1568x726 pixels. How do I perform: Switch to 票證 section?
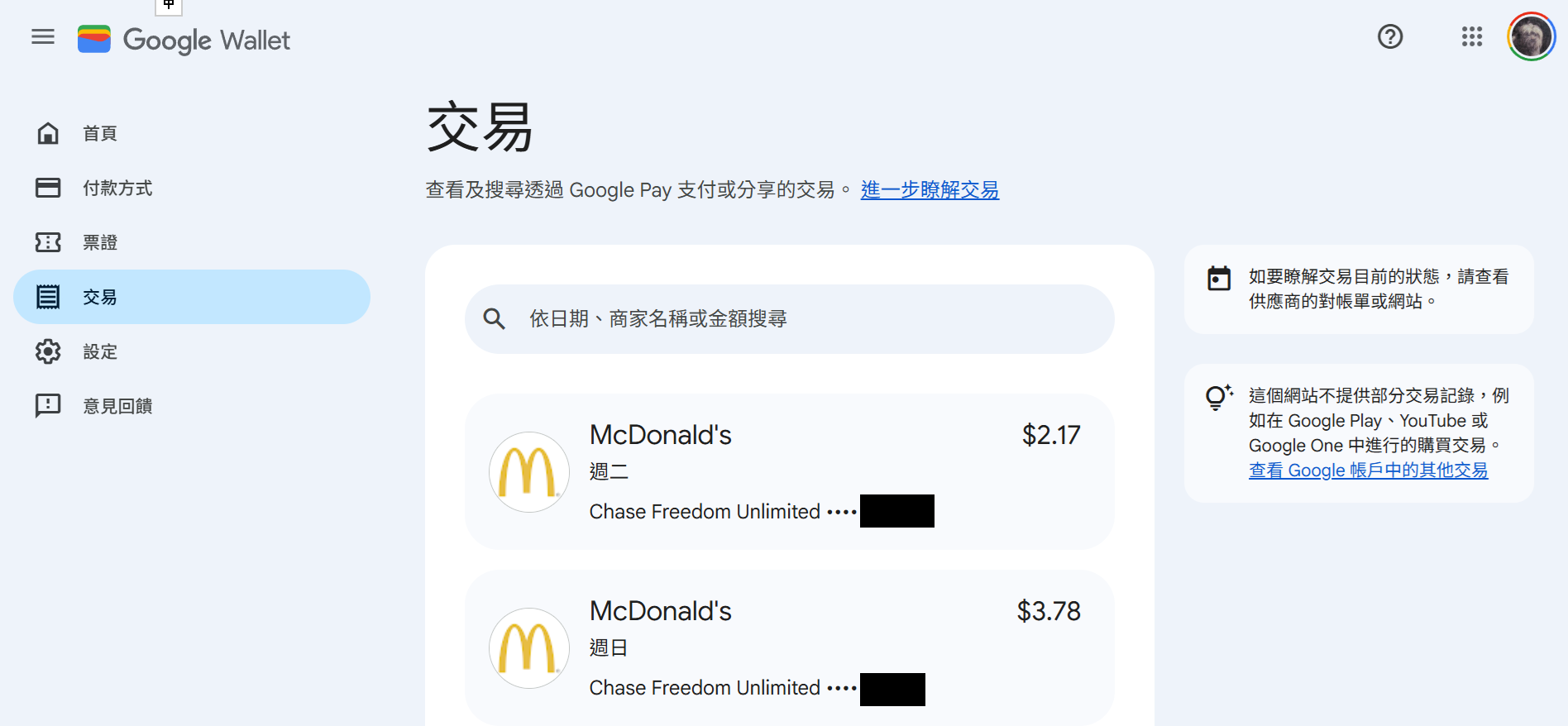tap(99, 242)
